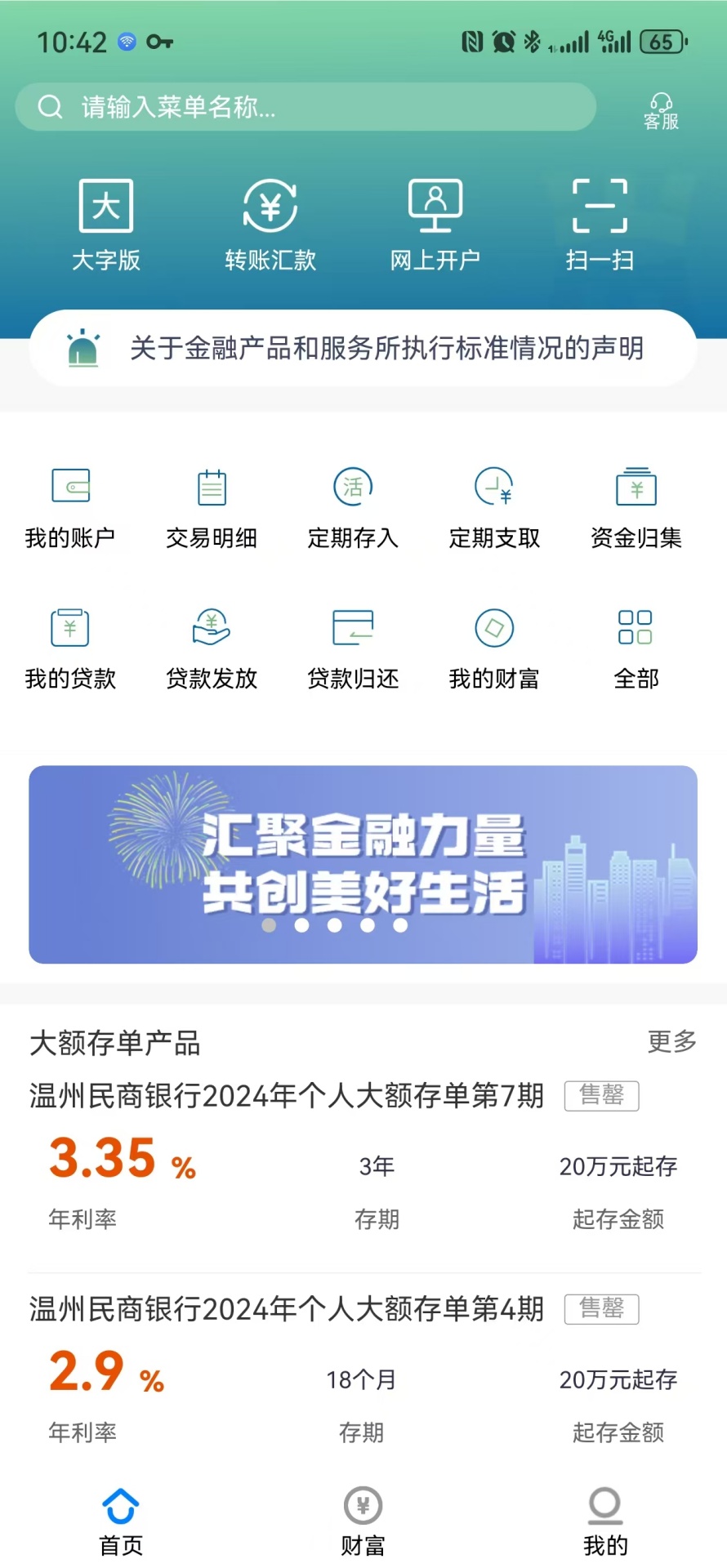727x1568 pixels.
Task: Open 定期存入 fixed deposit
Action: 352,506
